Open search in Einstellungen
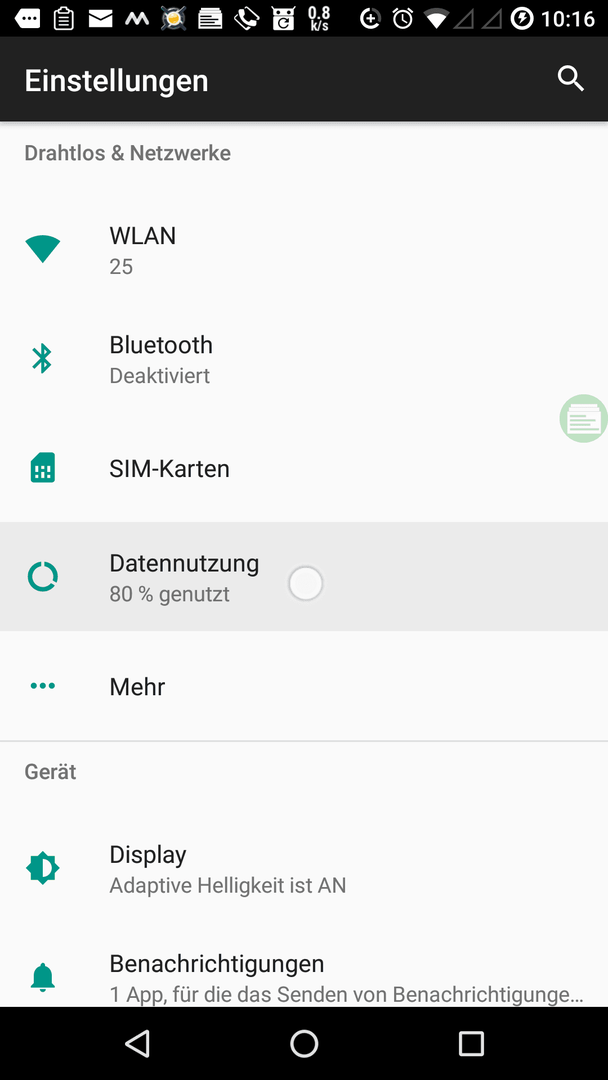Viewport: 608px width, 1080px height. click(x=570, y=80)
